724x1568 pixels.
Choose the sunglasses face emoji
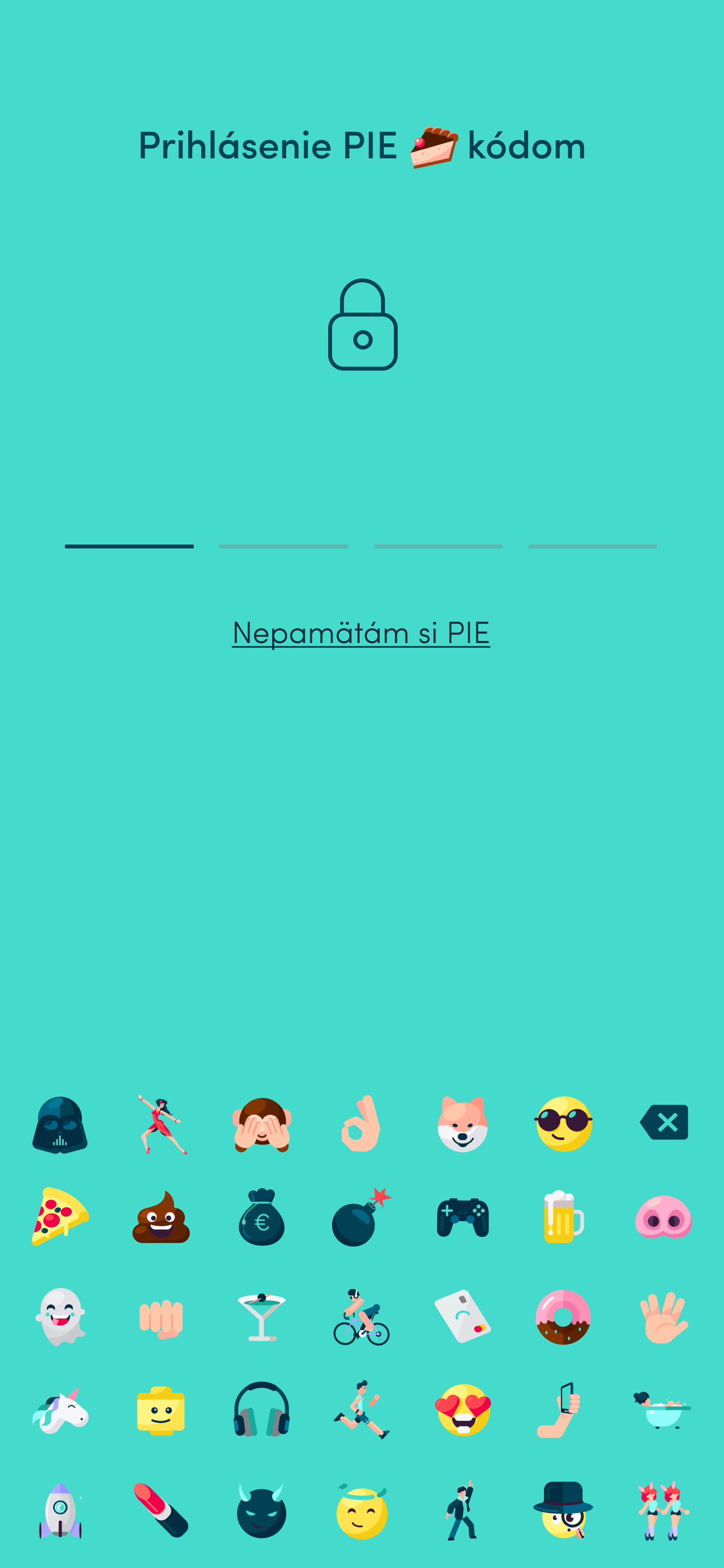[x=563, y=1124]
